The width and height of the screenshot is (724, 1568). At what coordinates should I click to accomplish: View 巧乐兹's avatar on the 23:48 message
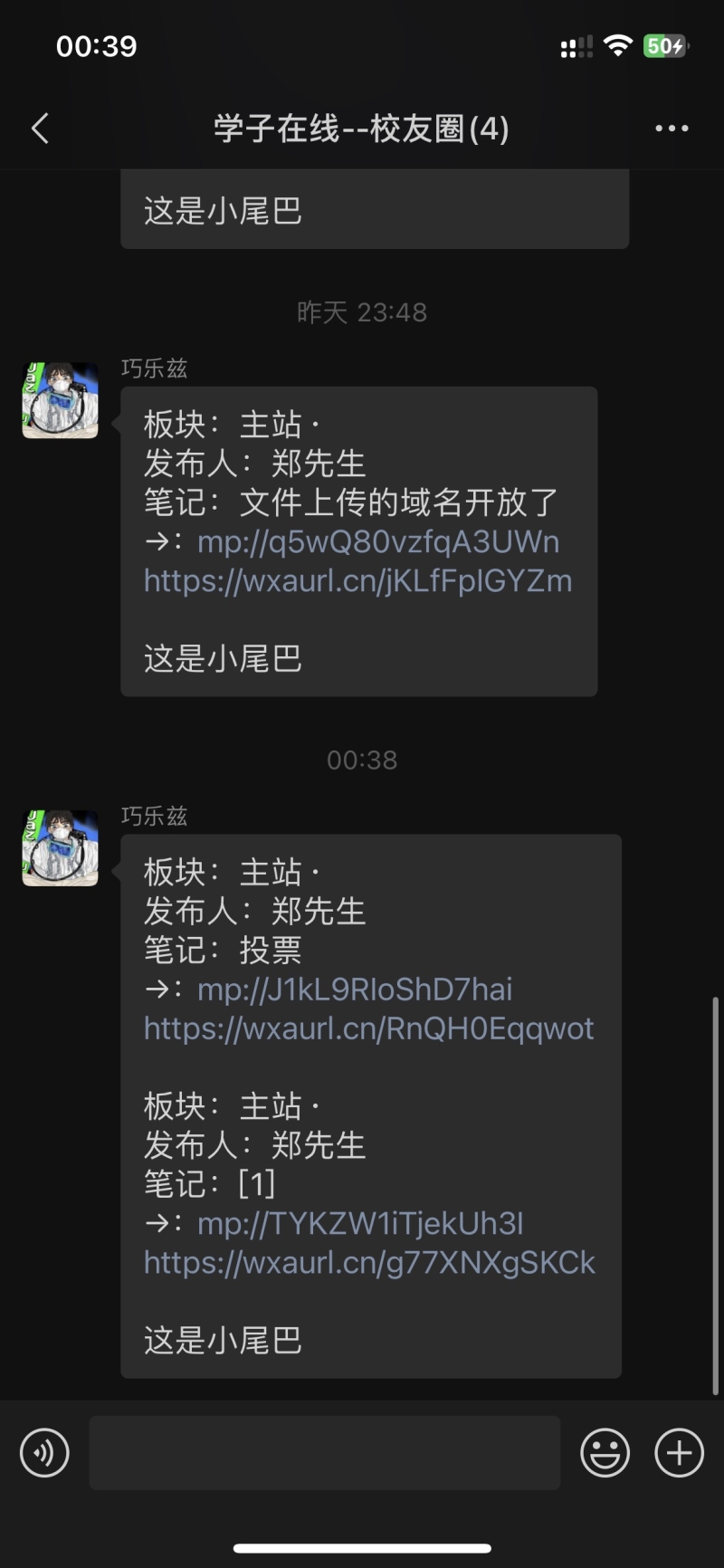(x=60, y=401)
